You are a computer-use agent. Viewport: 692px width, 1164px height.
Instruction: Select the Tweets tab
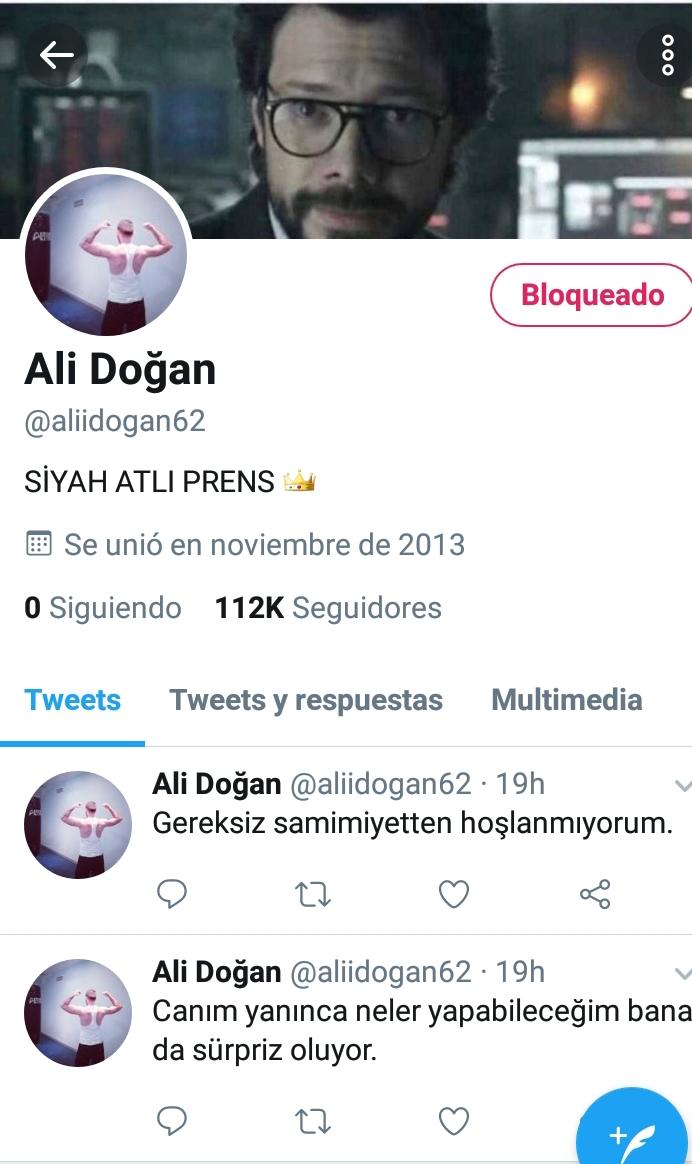tap(72, 700)
